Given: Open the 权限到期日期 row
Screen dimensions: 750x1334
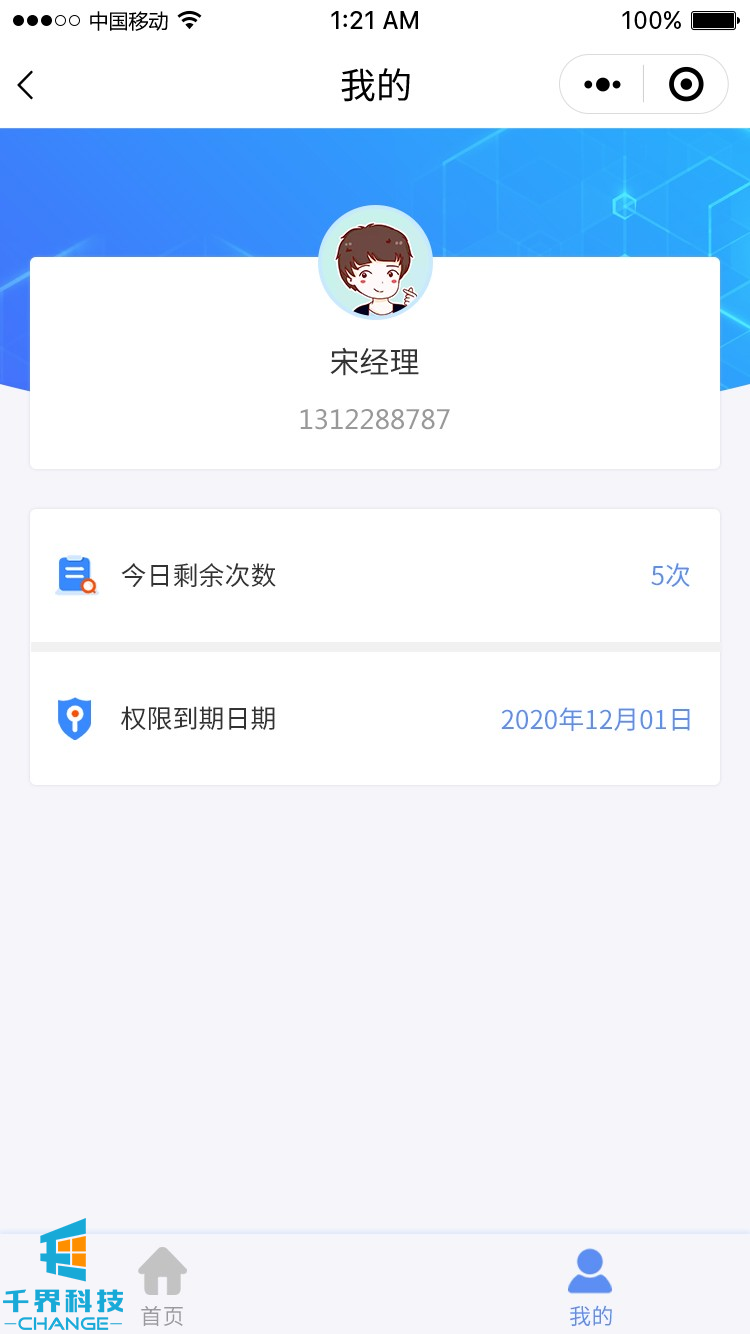Looking at the screenshot, I should coord(375,719).
